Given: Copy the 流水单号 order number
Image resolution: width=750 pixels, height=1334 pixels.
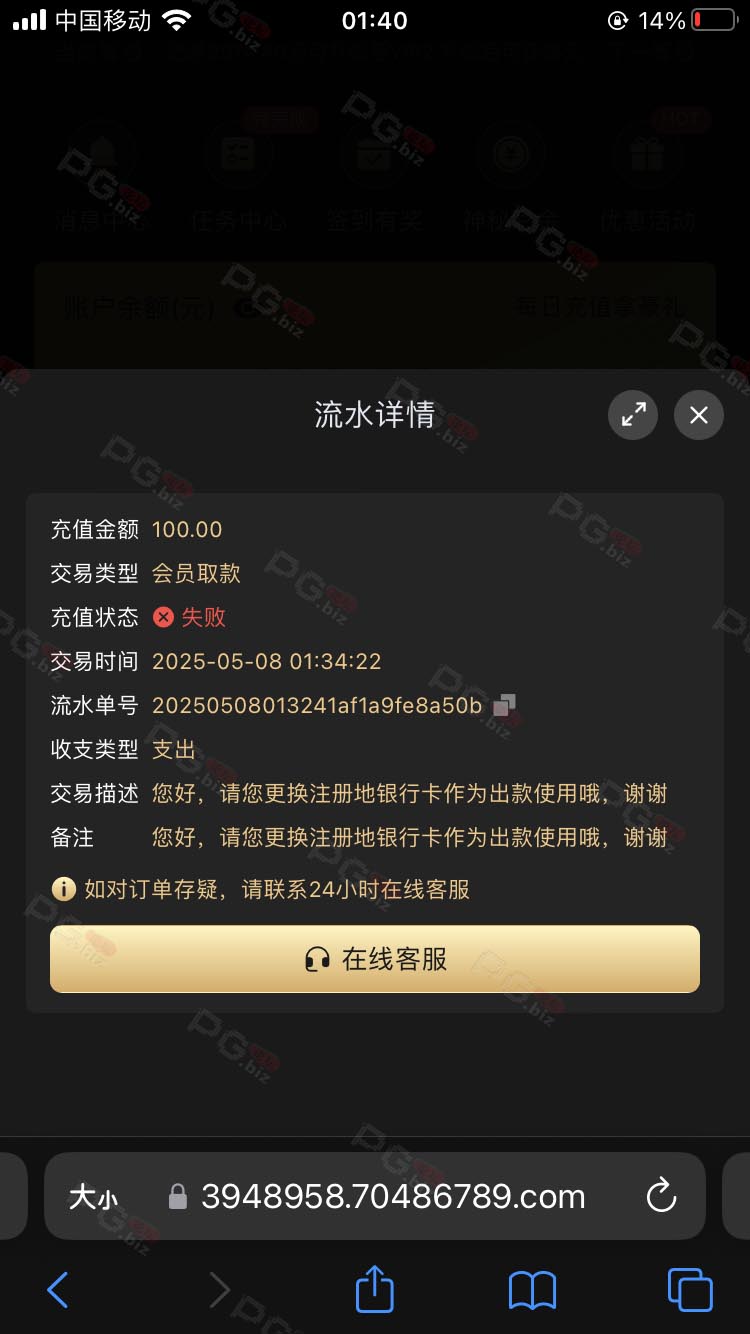Looking at the screenshot, I should coord(504,706).
